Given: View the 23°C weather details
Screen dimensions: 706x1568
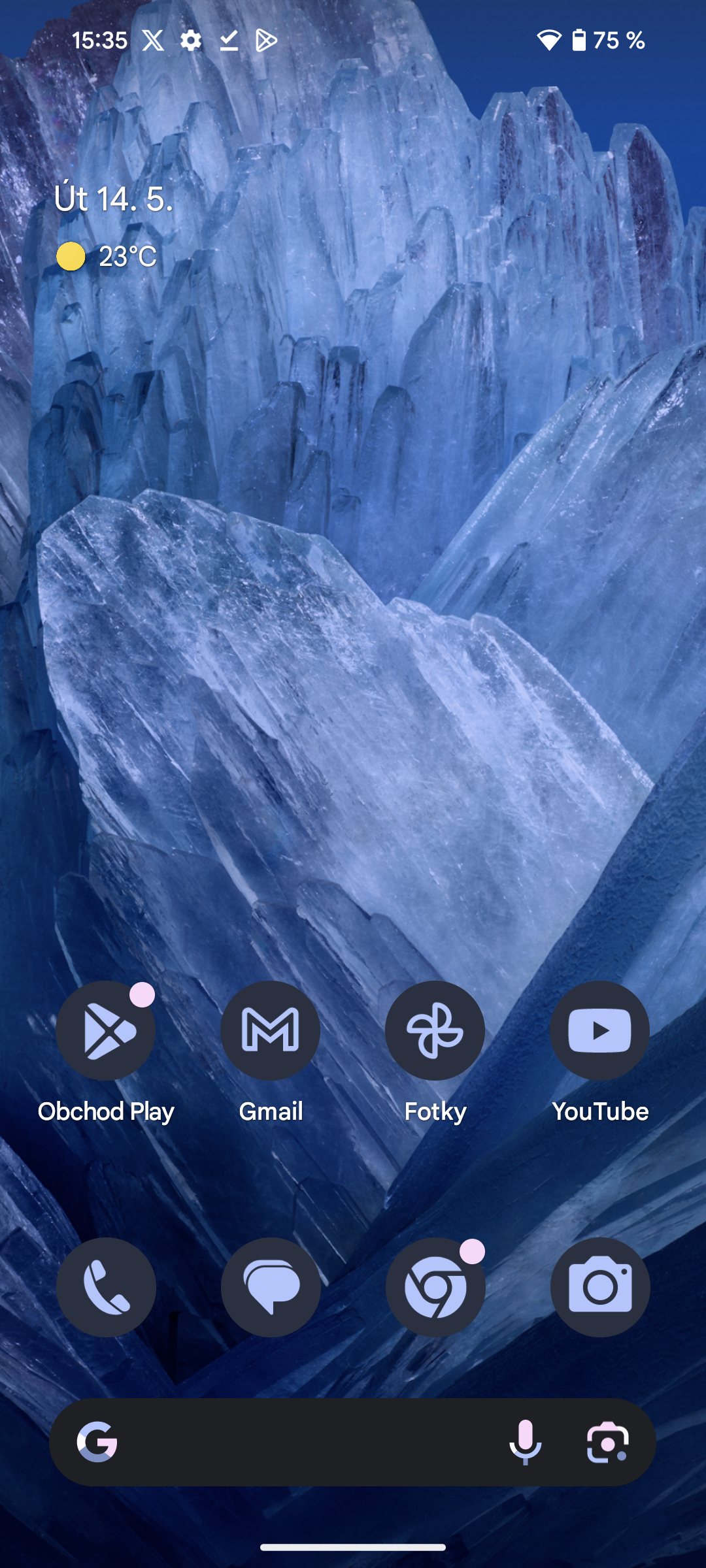Looking at the screenshot, I should pyautogui.click(x=108, y=256).
